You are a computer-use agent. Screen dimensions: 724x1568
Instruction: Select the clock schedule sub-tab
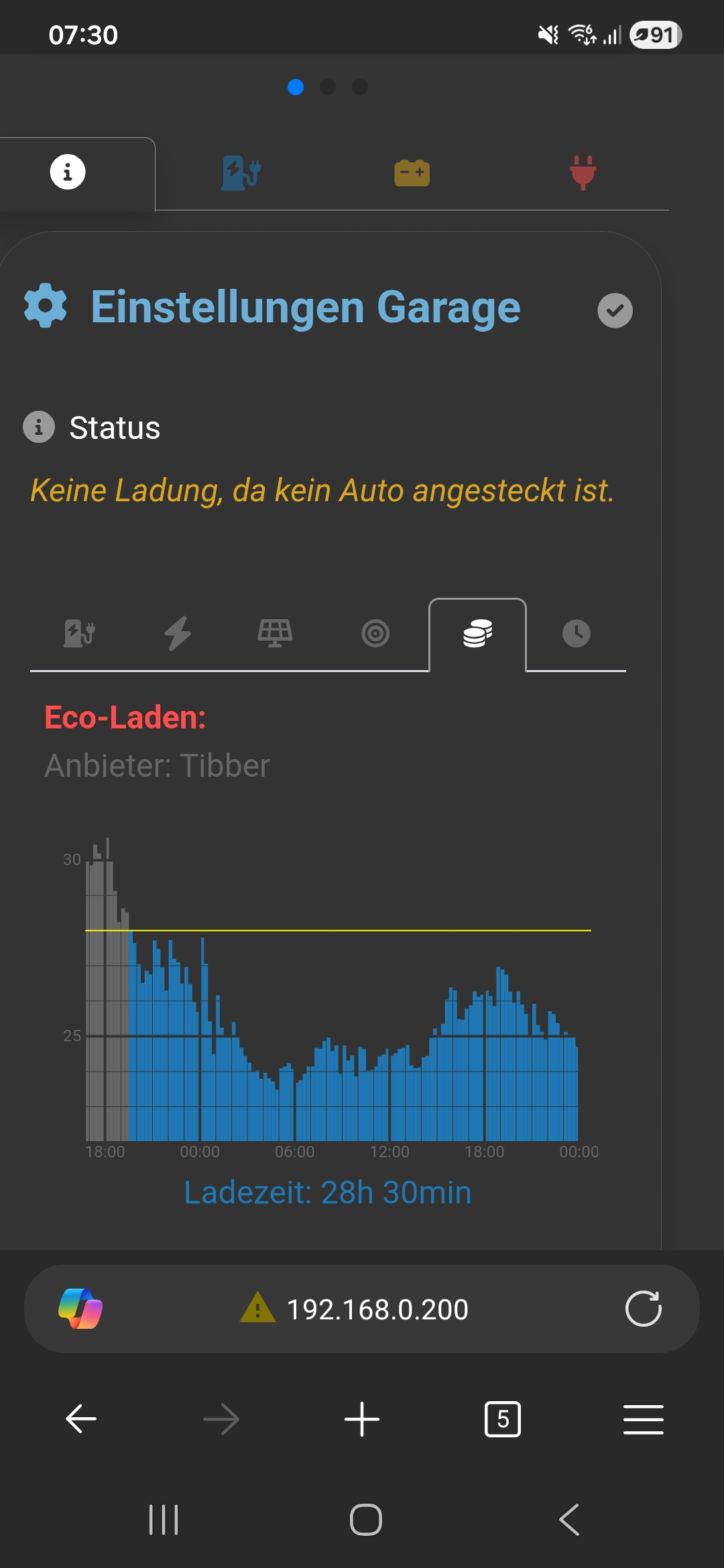tap(576, 633)
